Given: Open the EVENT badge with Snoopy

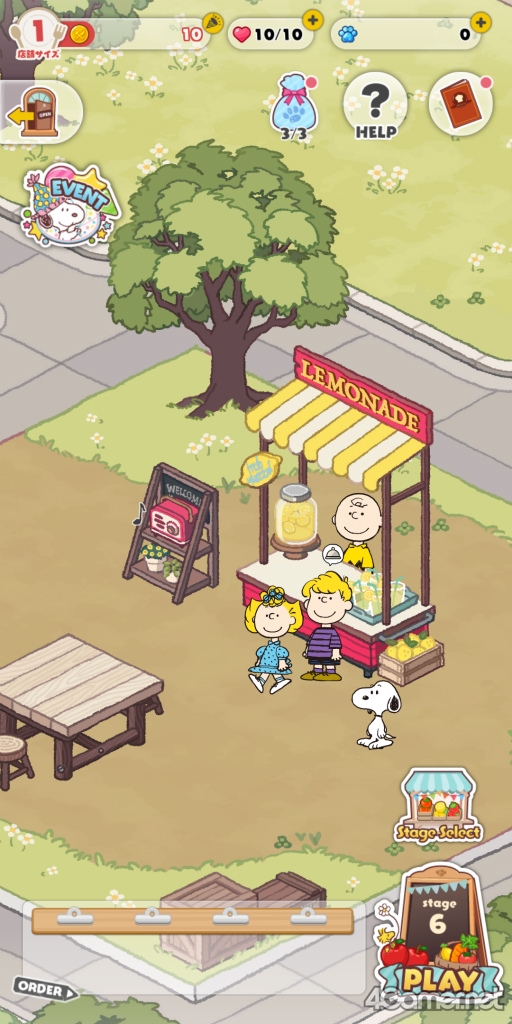Looking at the screenshot, I should (x=69, y=204).
